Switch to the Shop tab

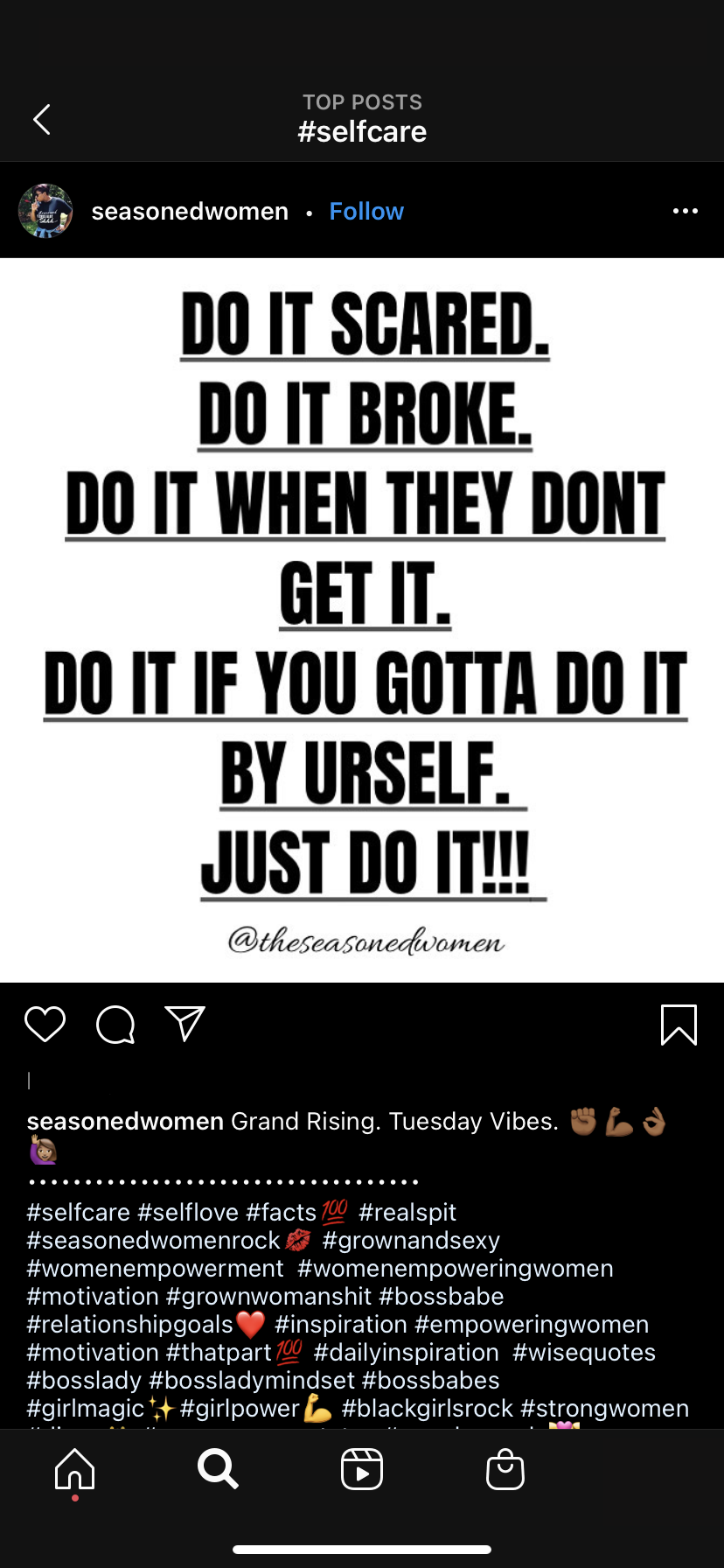pos(505,1469)
